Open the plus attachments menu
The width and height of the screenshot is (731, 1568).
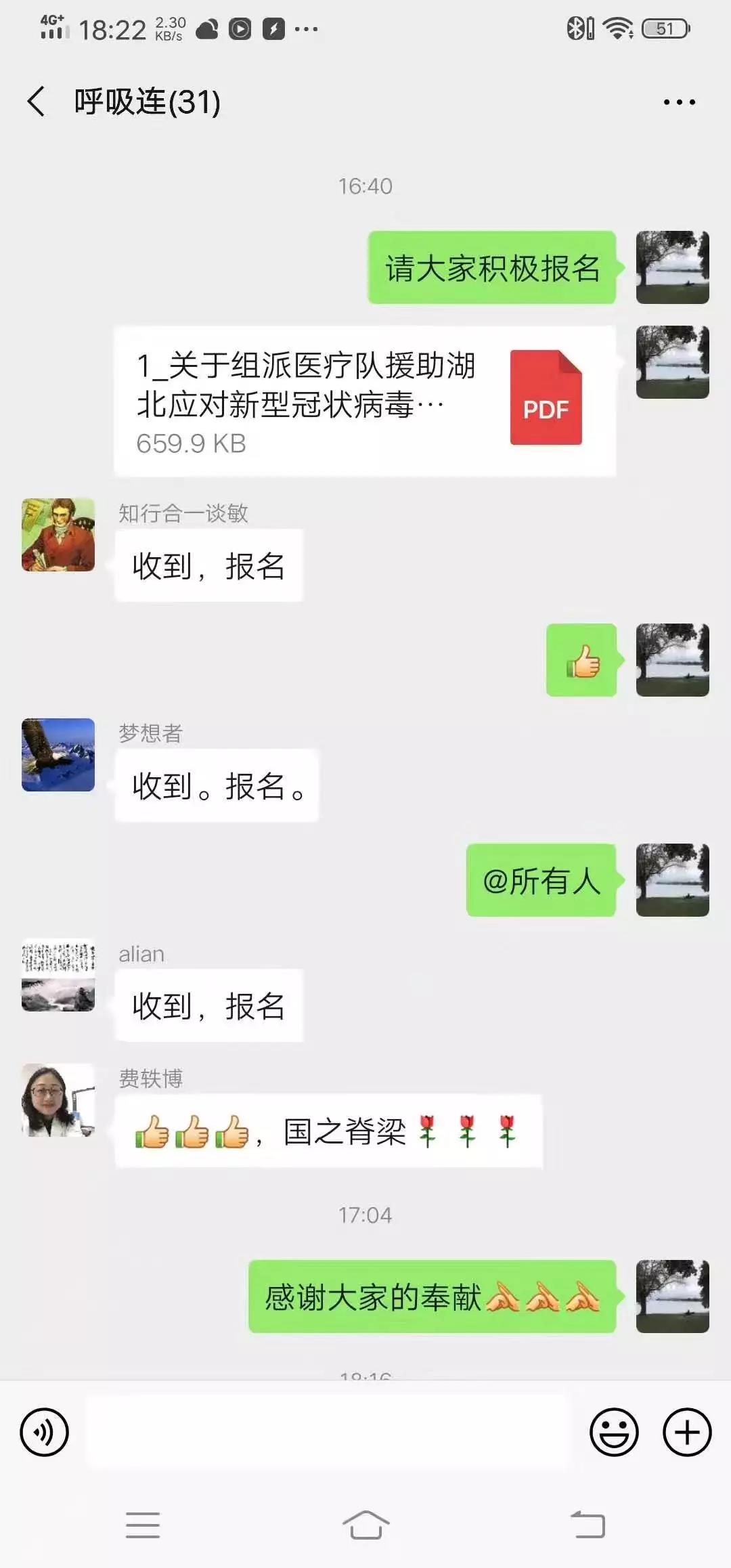pyautogui.click(x=686, y=1432)
